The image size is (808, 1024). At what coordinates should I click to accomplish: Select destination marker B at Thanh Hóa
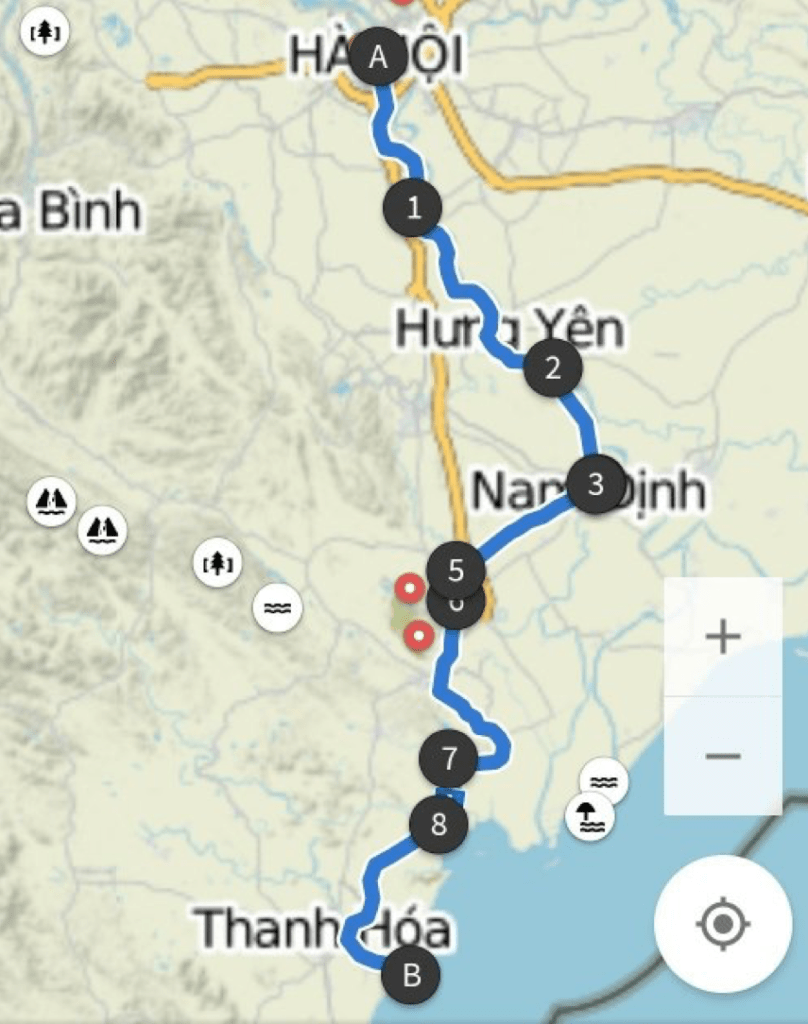coord(411,975)
